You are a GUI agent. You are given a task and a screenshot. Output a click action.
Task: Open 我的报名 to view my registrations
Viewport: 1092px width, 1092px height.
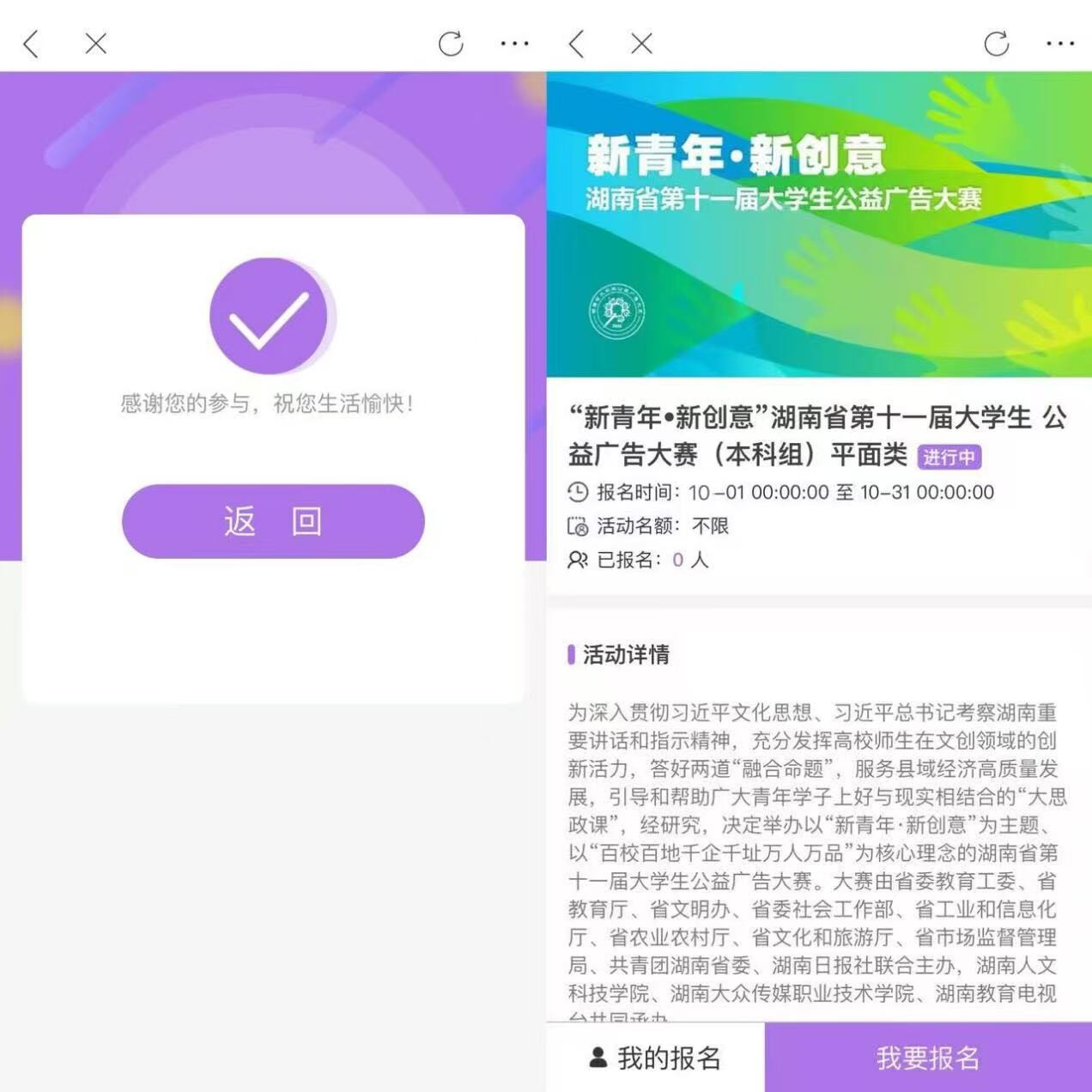point(655,1058)
